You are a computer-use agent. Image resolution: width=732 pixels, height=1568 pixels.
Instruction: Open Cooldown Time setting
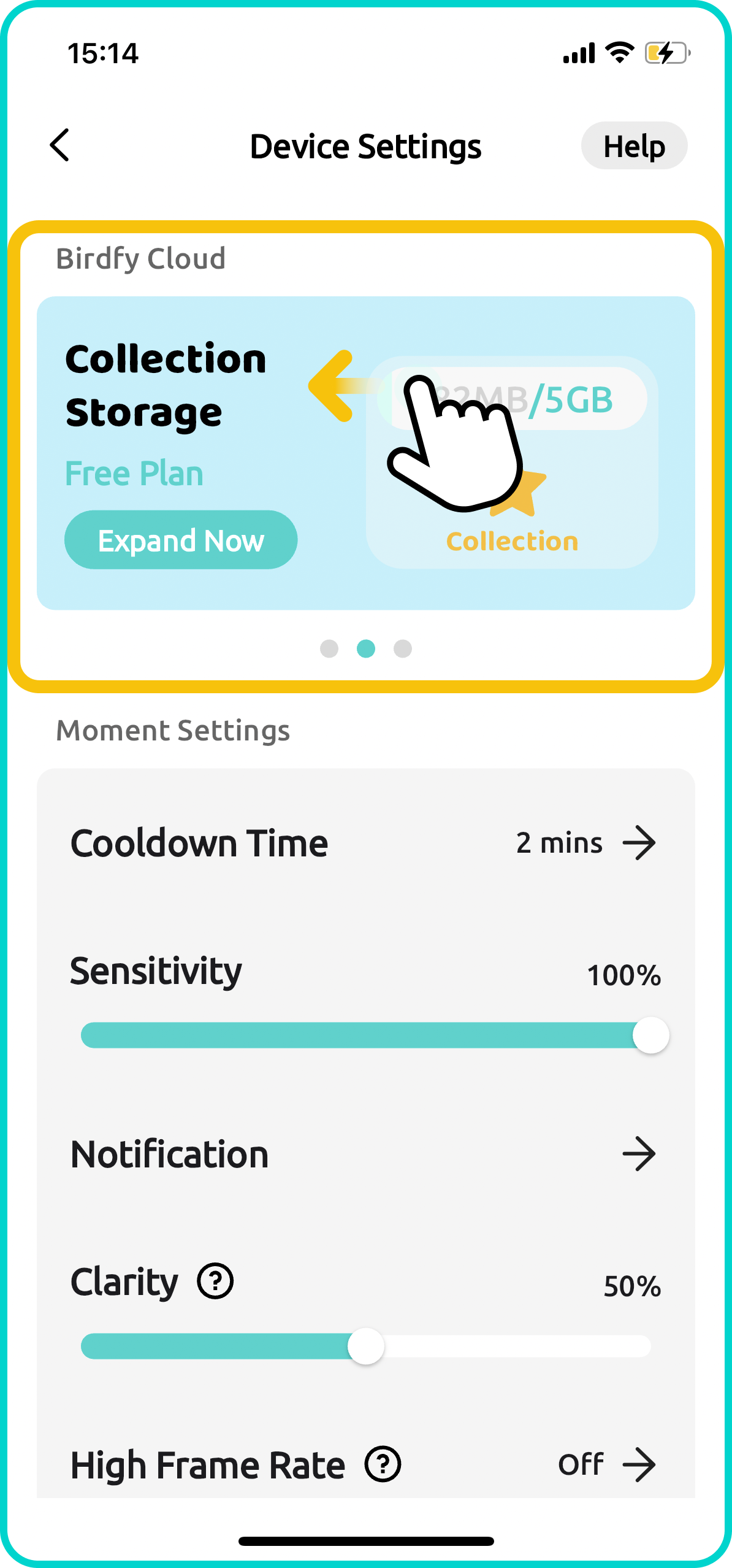pos(365,843)
